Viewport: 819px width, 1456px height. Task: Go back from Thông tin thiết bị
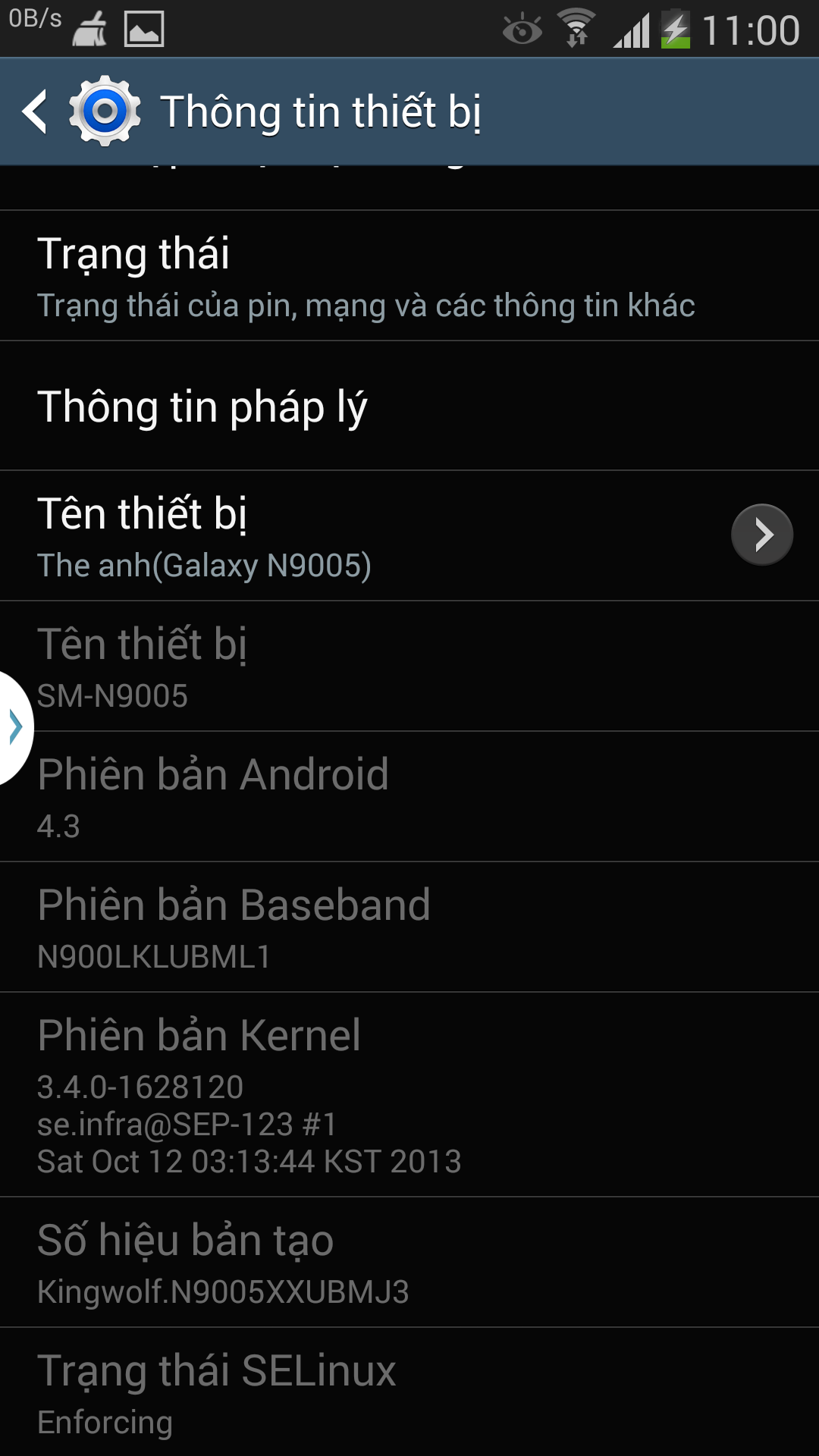[x=35, y=111]
